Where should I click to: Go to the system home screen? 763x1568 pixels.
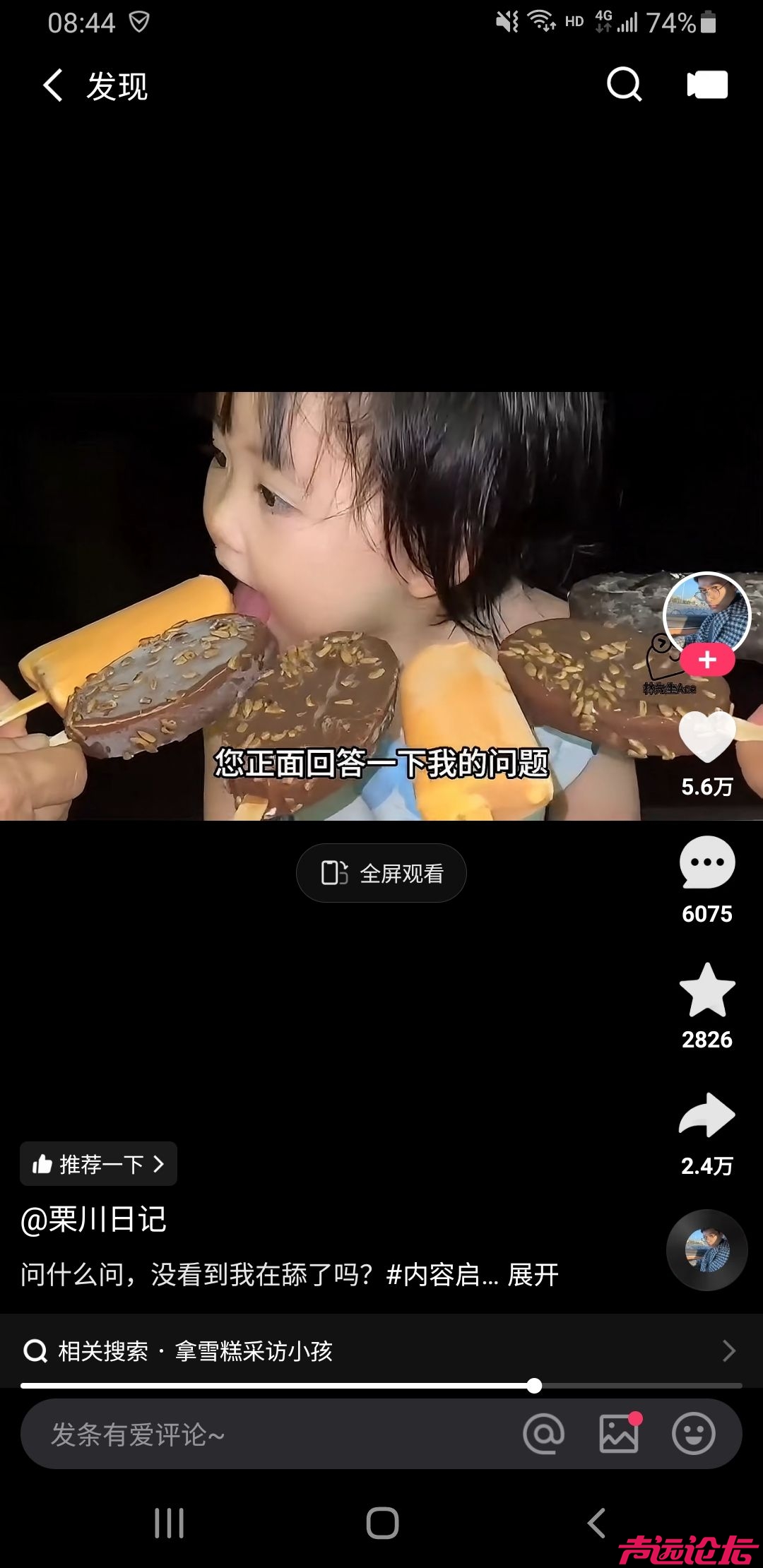click(x=382, y=1523)
